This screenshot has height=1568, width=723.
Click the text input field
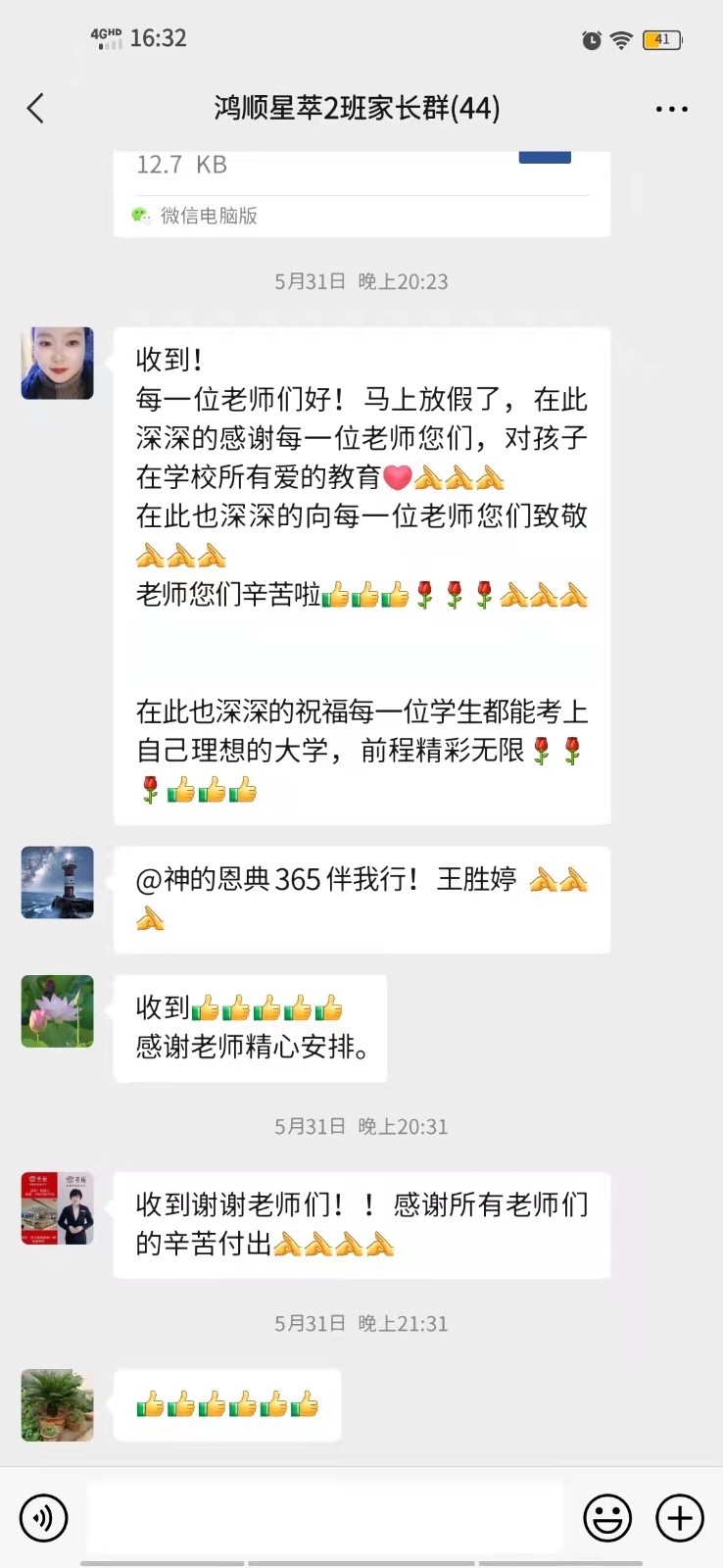click(323, 1514)
